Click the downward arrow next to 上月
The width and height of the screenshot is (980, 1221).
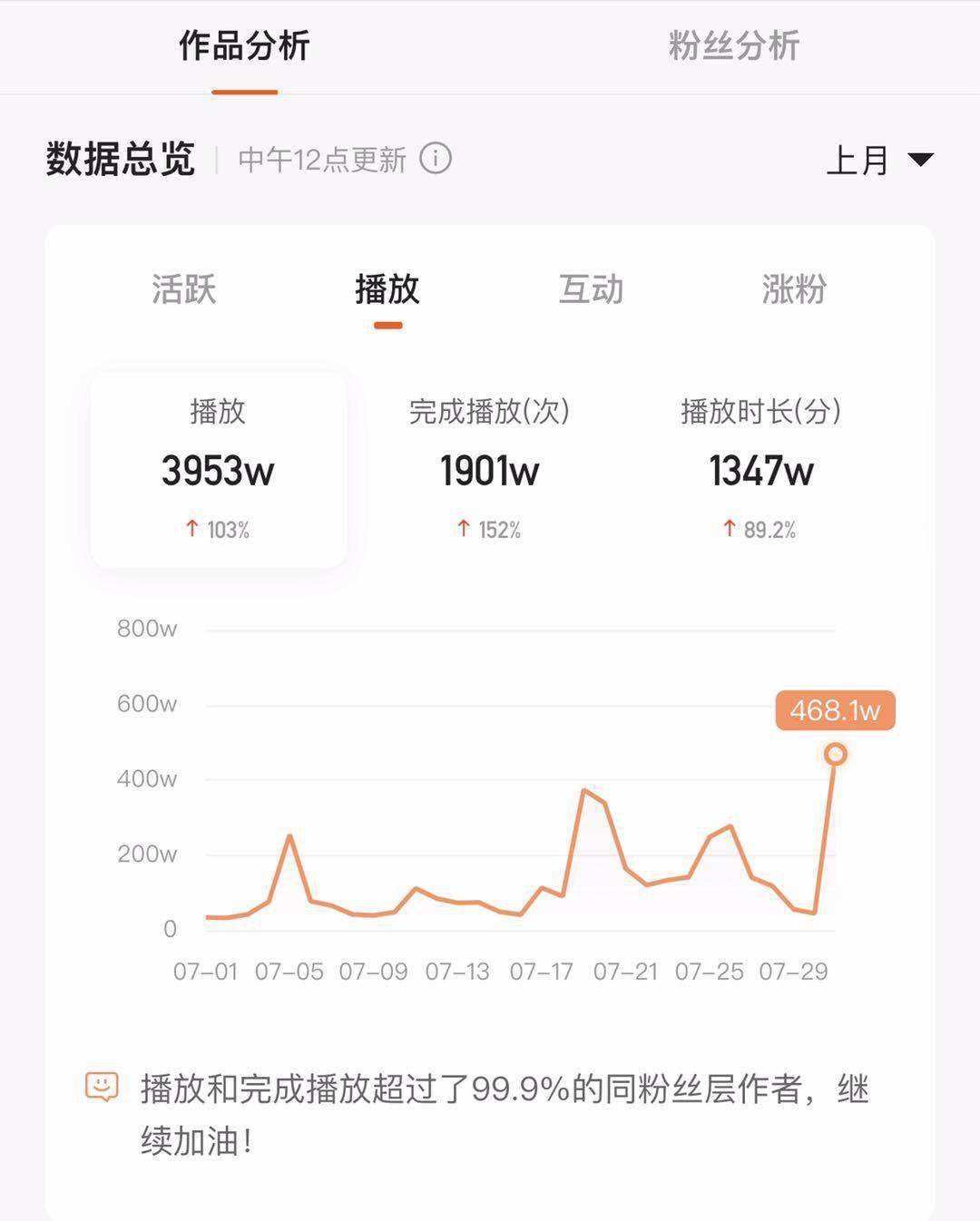click(x=919, y=159)
